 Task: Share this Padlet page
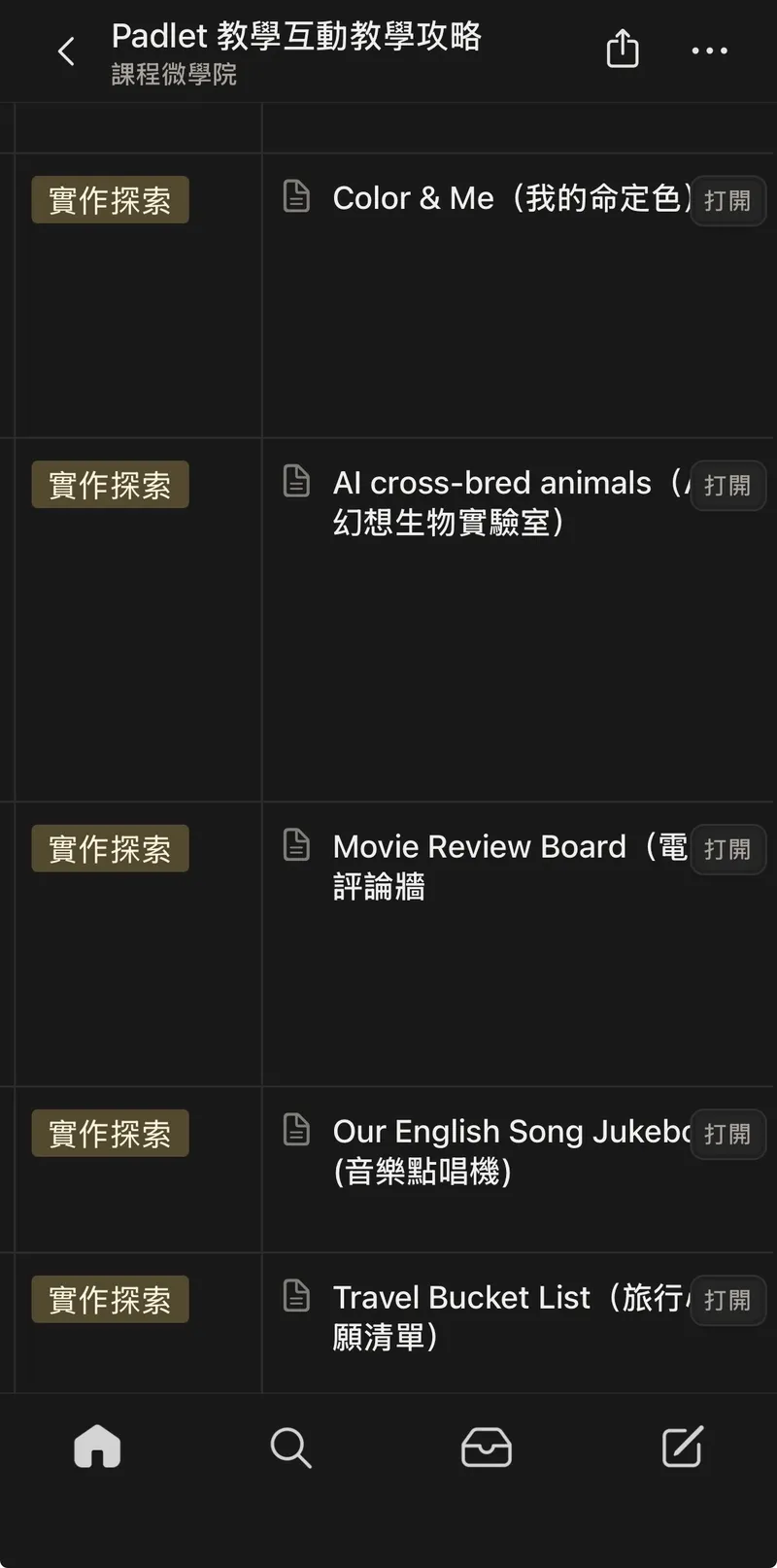click(623, 50)
